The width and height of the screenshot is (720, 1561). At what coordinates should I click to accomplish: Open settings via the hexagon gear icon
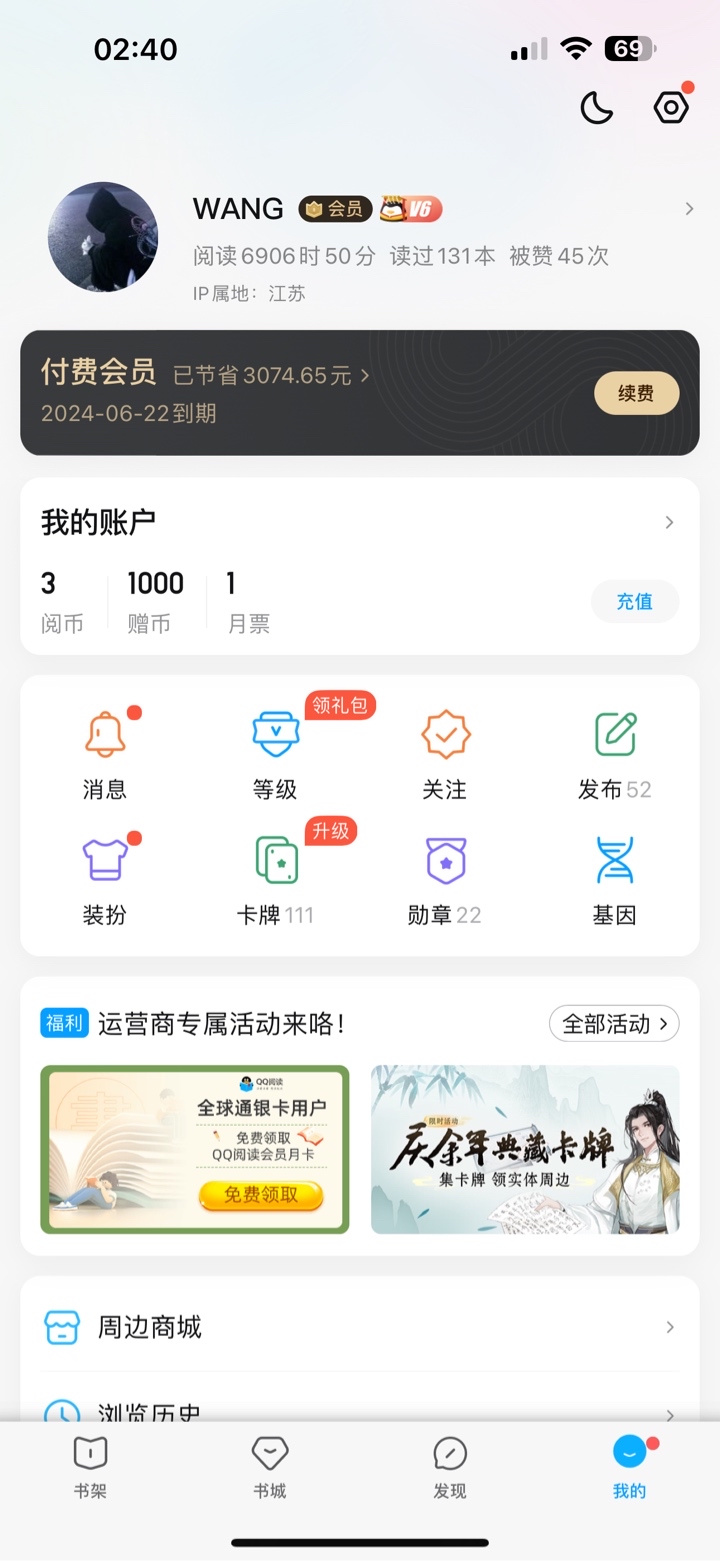pyautogui.click(x=671, y=107)
